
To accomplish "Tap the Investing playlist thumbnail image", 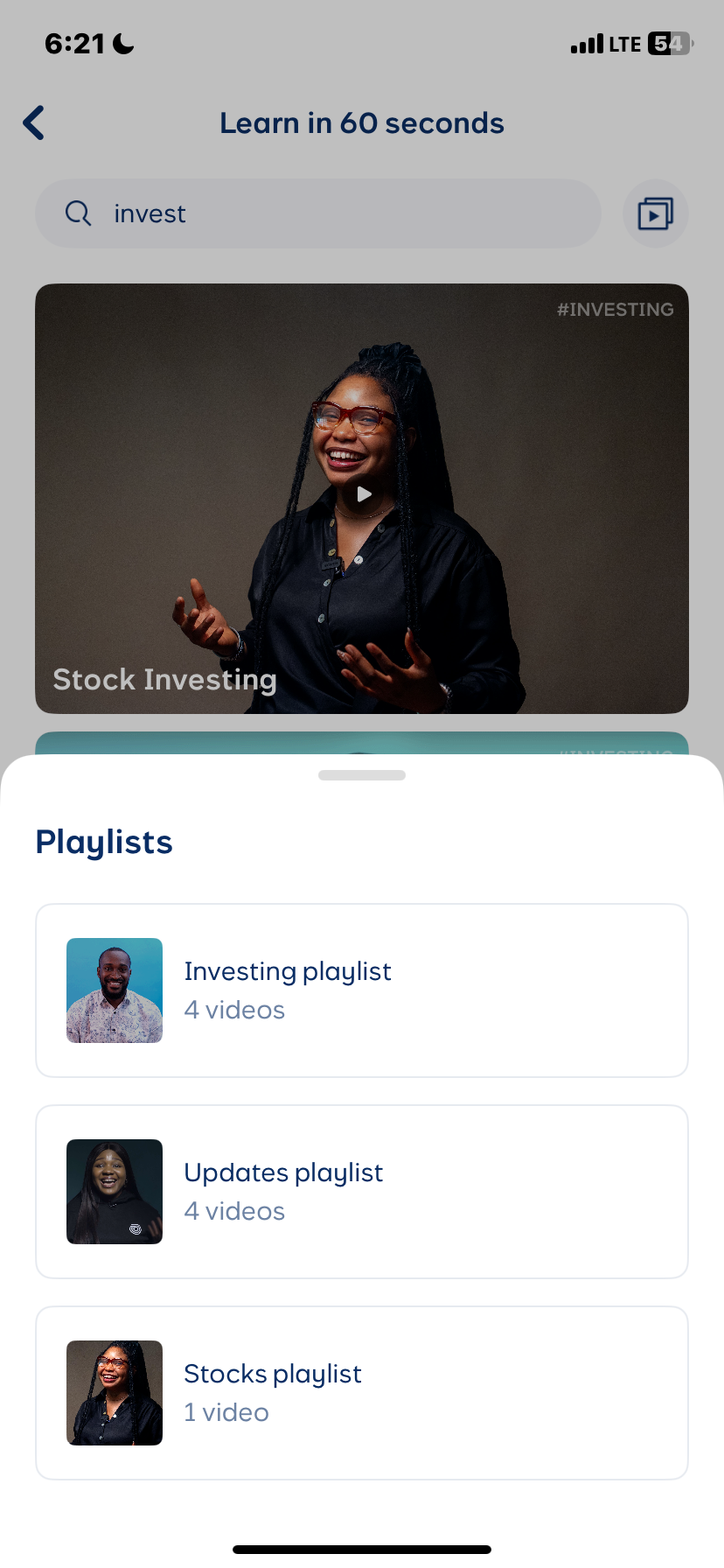I will [x=114, y=990].
